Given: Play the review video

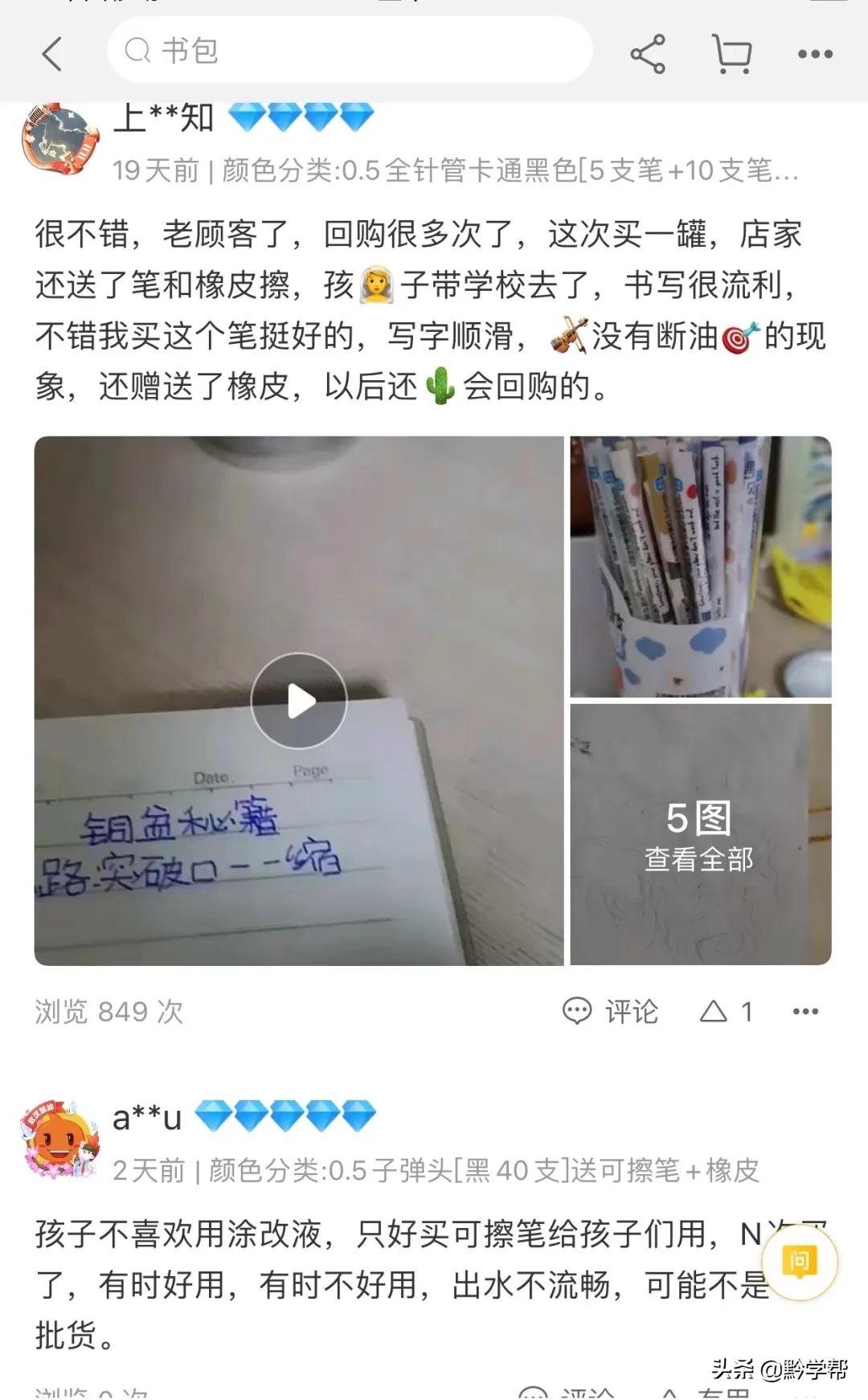Looking at the screenshot, I should (301, 699).
